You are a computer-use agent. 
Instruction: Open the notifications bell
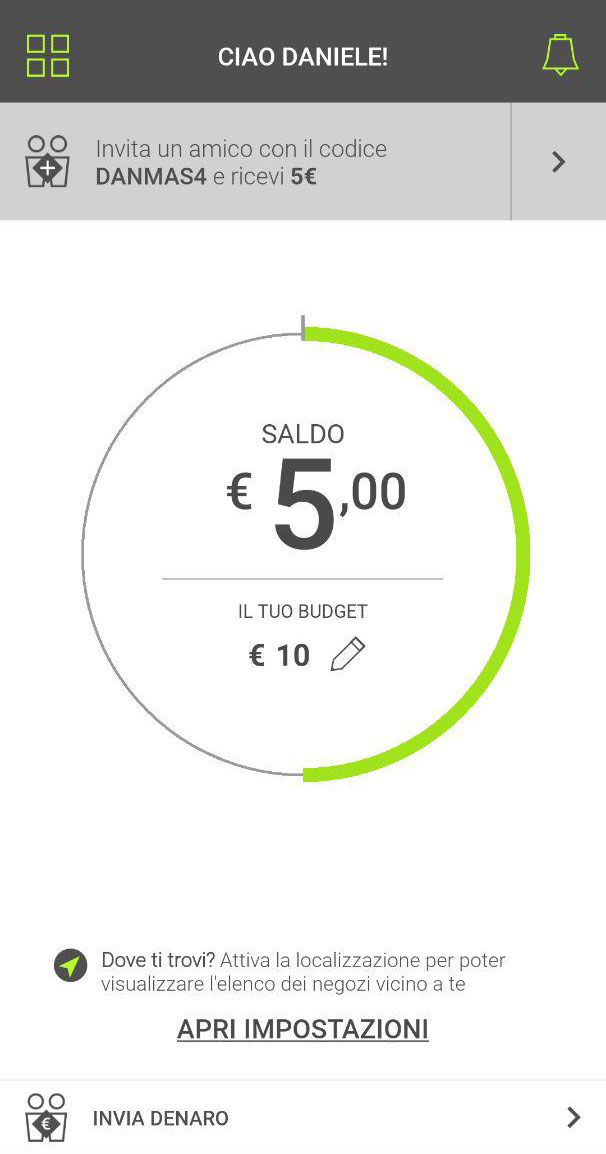tap(560, 55)
